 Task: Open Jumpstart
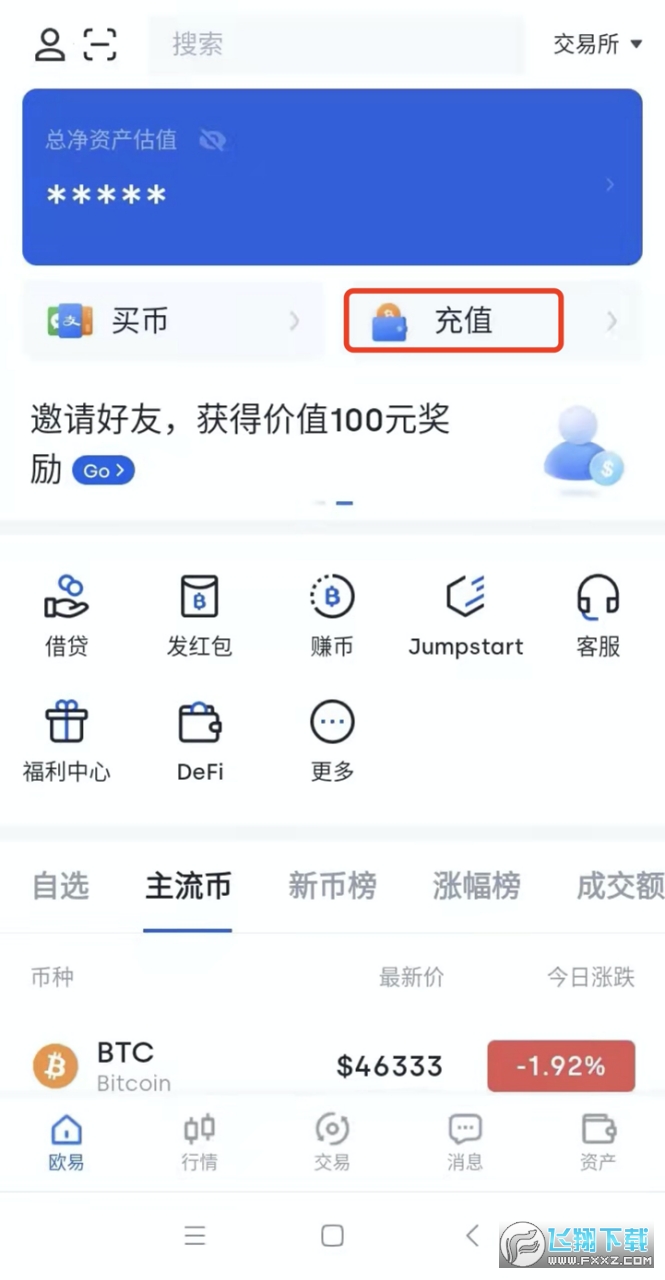pyautogui.click(x=465, y=615)
